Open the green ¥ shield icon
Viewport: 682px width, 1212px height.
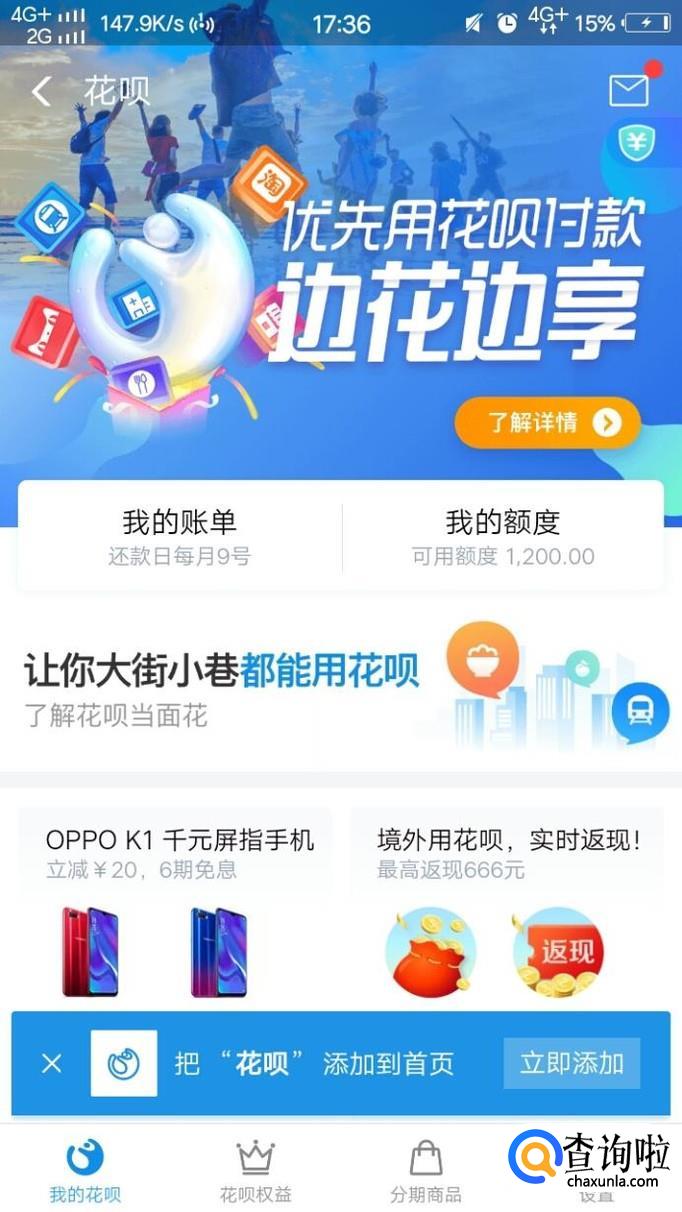(636, 143)
